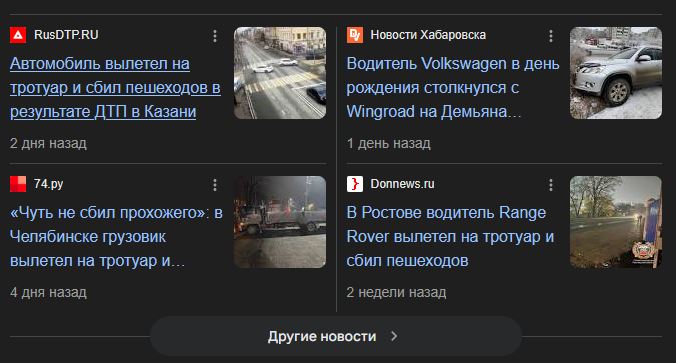
Task: Tap the silver Volkswagen photo thumbnail
Action: pyautogui.click(x=616, y=73)
